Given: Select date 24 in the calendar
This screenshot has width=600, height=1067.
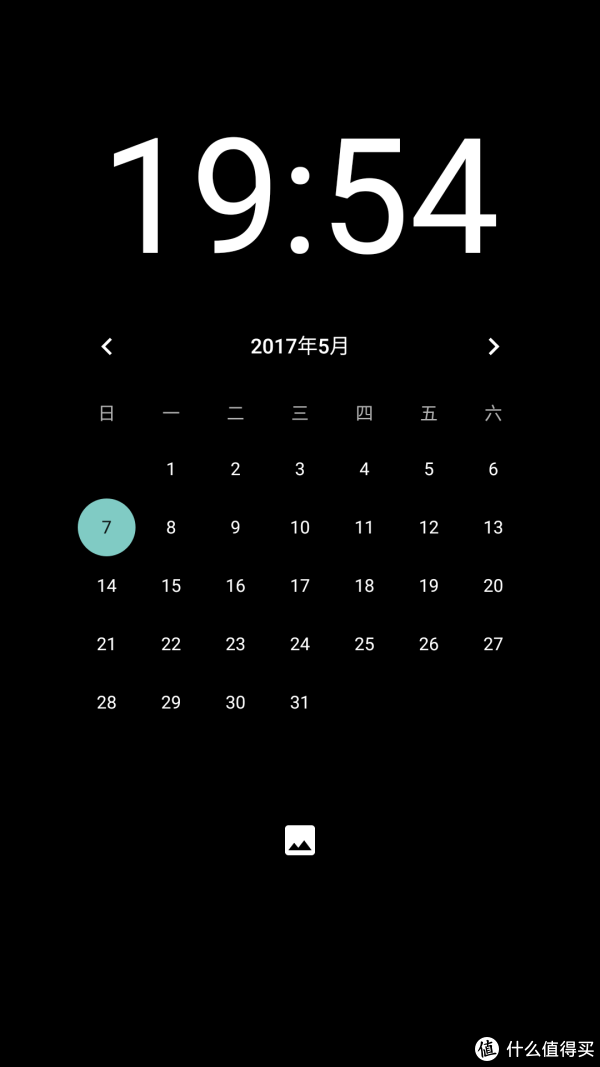Looking at the screenshot, I should (x=300, y=644).
